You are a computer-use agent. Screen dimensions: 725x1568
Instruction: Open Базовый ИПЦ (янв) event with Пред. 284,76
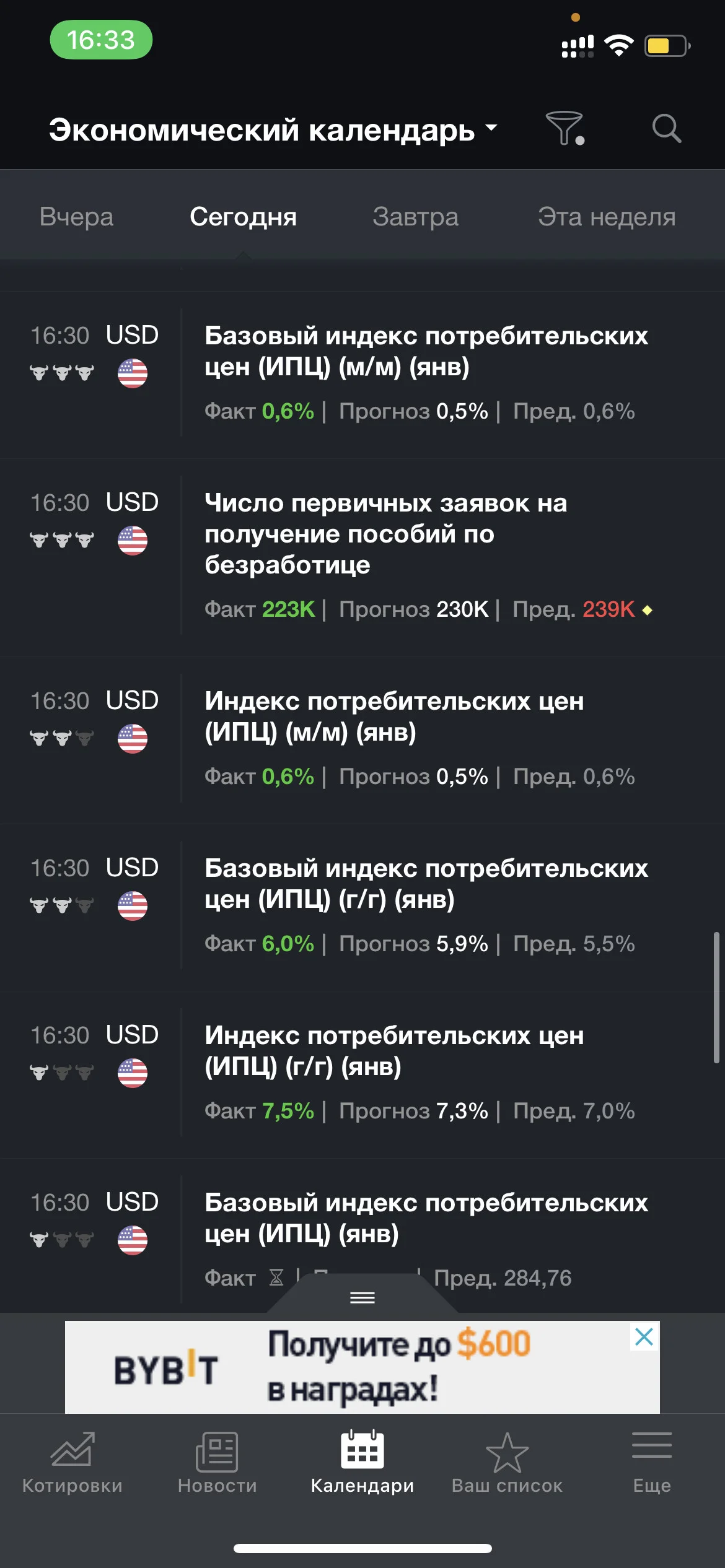(x=362, y=1235)
